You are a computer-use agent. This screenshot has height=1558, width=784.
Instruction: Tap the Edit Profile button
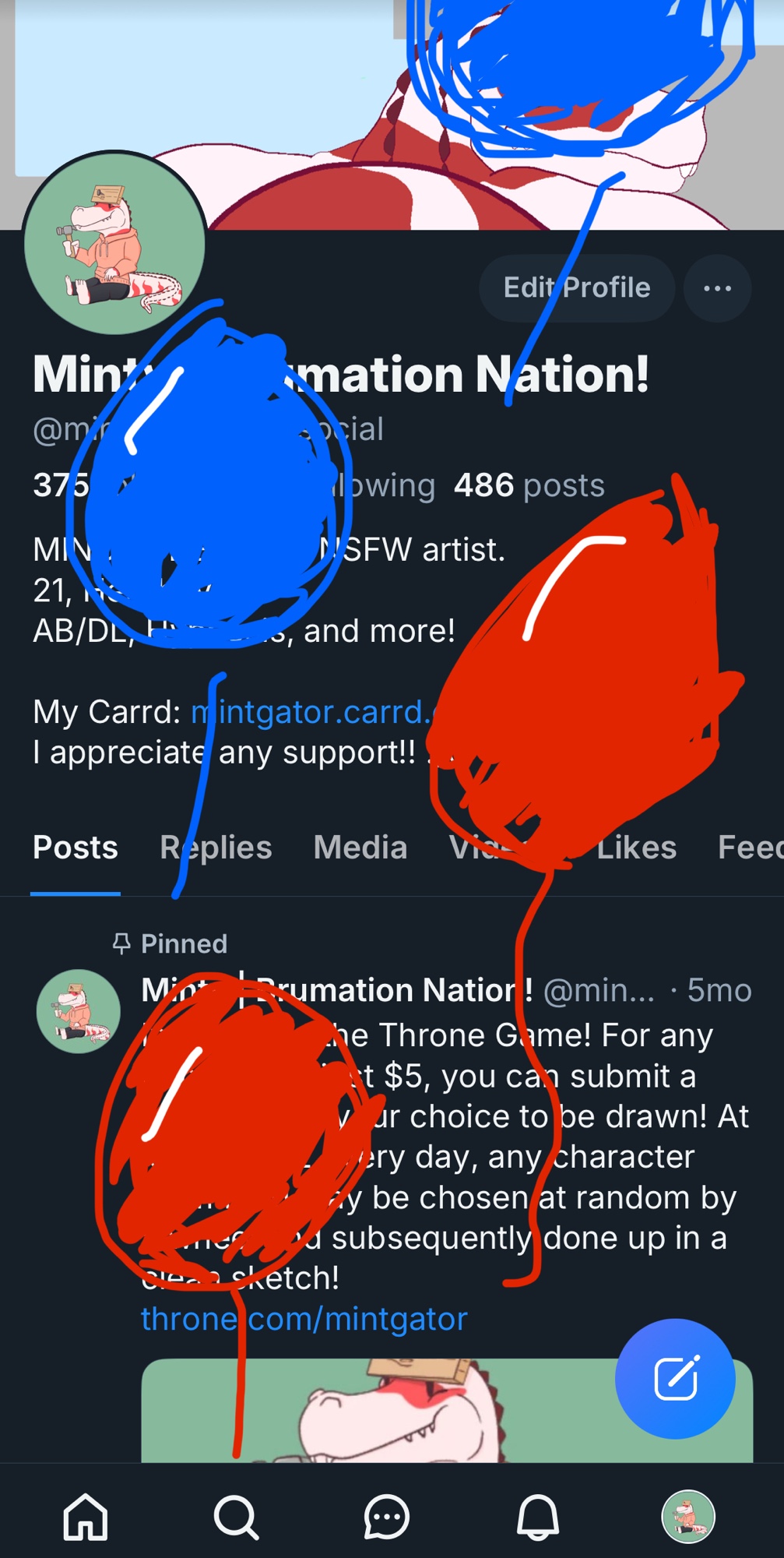click(576, 288)
